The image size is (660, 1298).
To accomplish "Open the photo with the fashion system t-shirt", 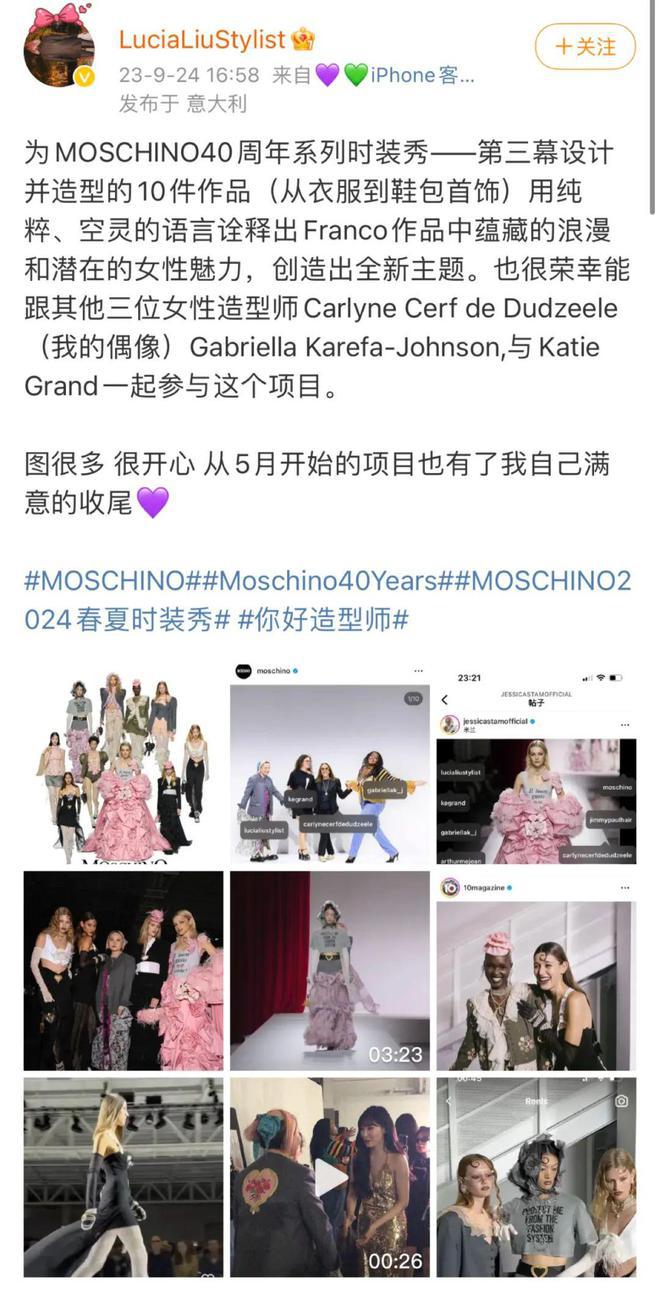I will 536,1177.
